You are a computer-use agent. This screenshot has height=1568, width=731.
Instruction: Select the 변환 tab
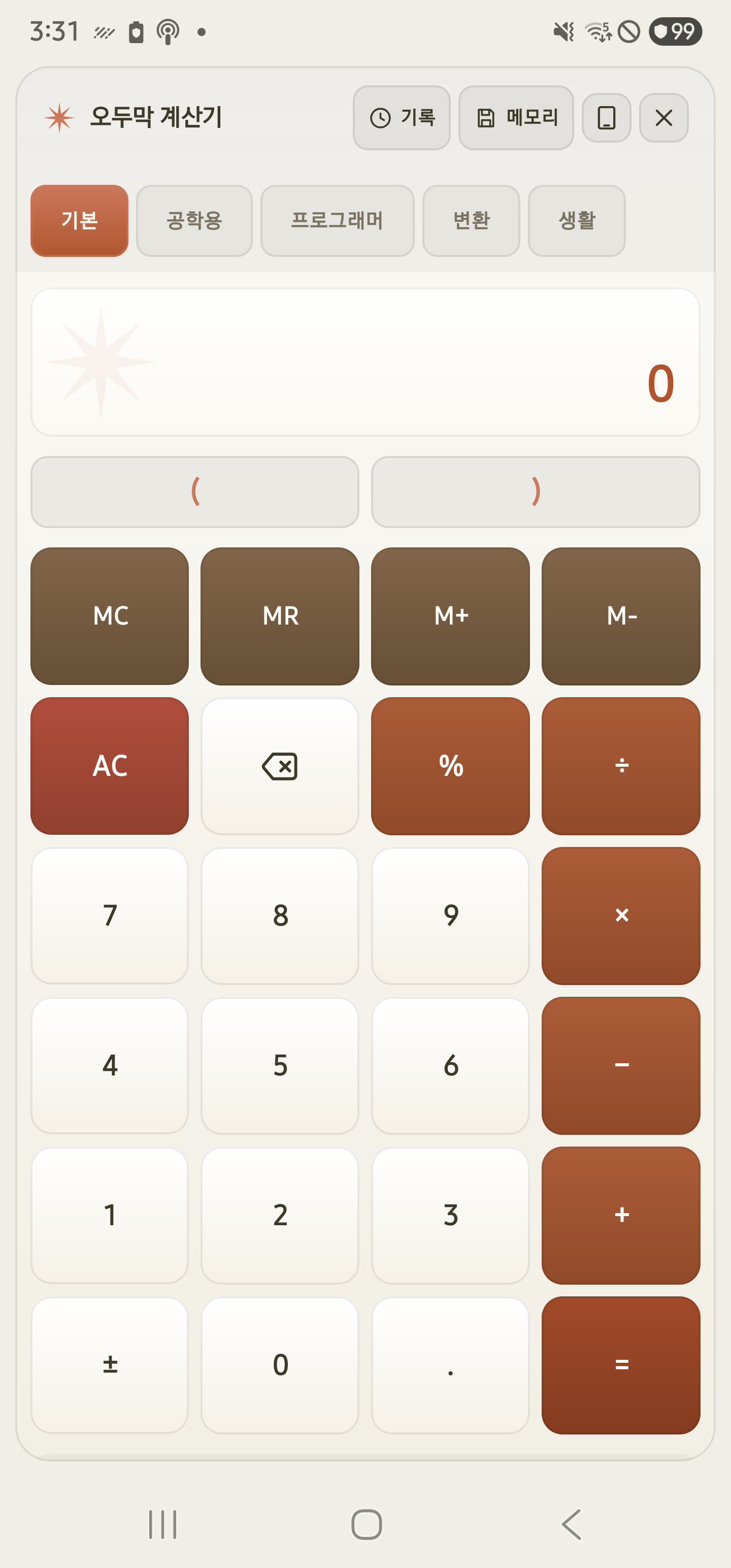pos(471,220)
